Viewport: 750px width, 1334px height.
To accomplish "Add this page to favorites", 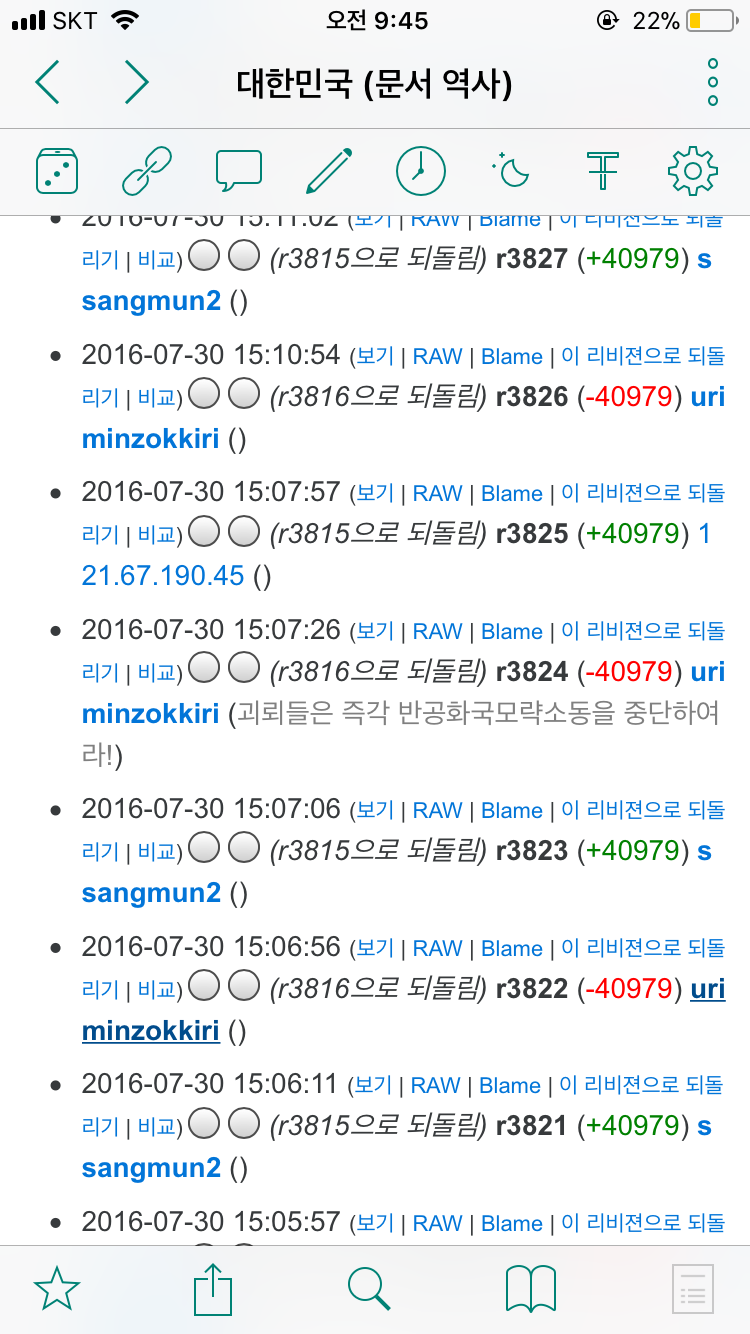I will point(56,1289).
